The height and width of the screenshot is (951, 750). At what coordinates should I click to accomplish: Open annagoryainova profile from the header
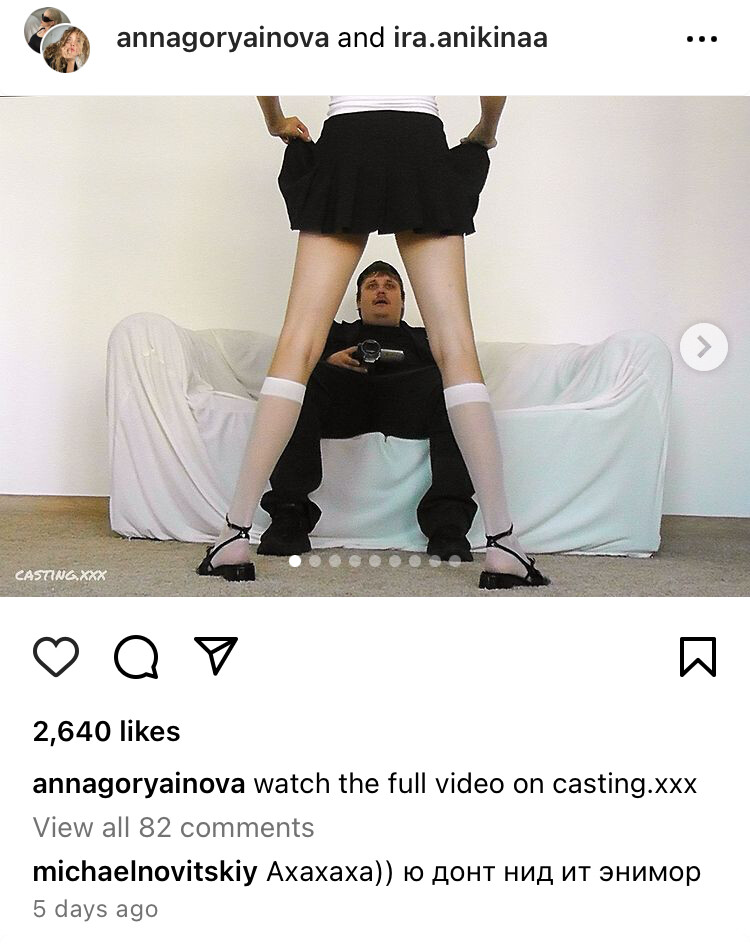coord(222,39)
